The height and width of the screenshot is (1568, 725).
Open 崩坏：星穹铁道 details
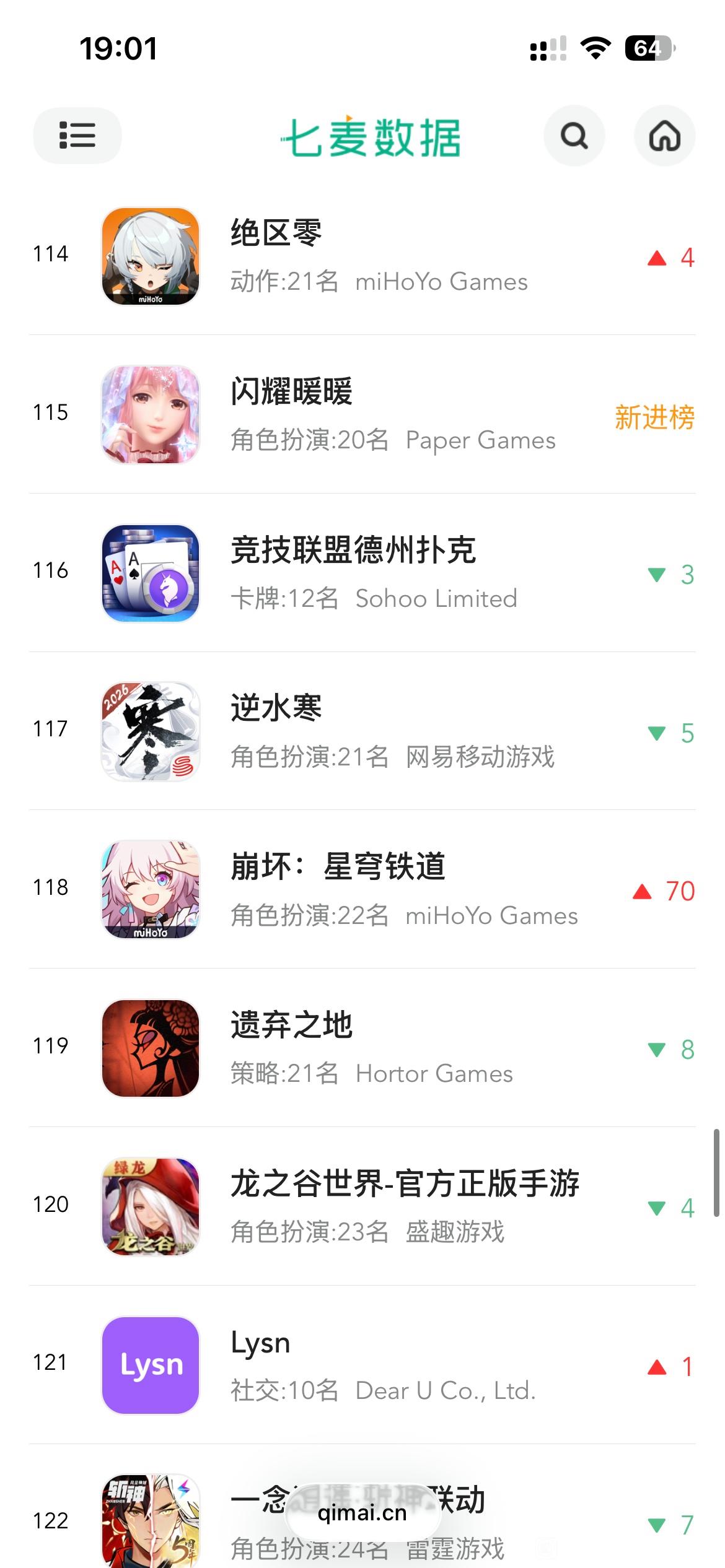click(362, 889)
